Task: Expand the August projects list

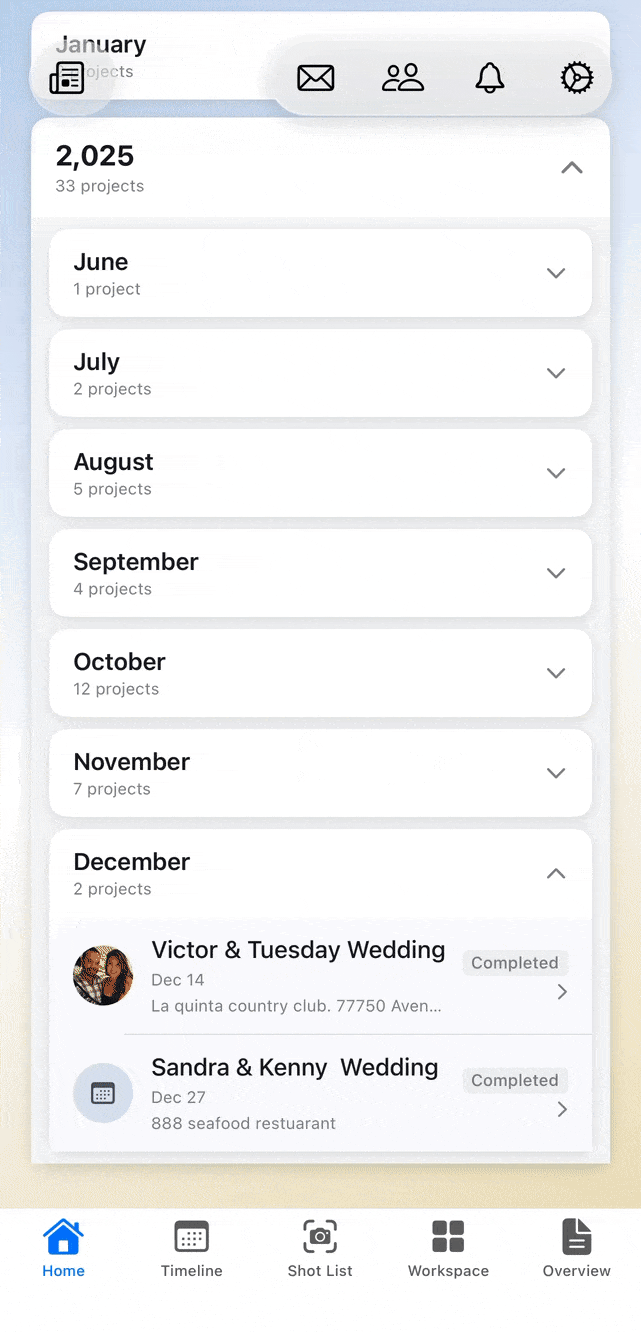Action: pyautogui.click(x=556, y=473)
